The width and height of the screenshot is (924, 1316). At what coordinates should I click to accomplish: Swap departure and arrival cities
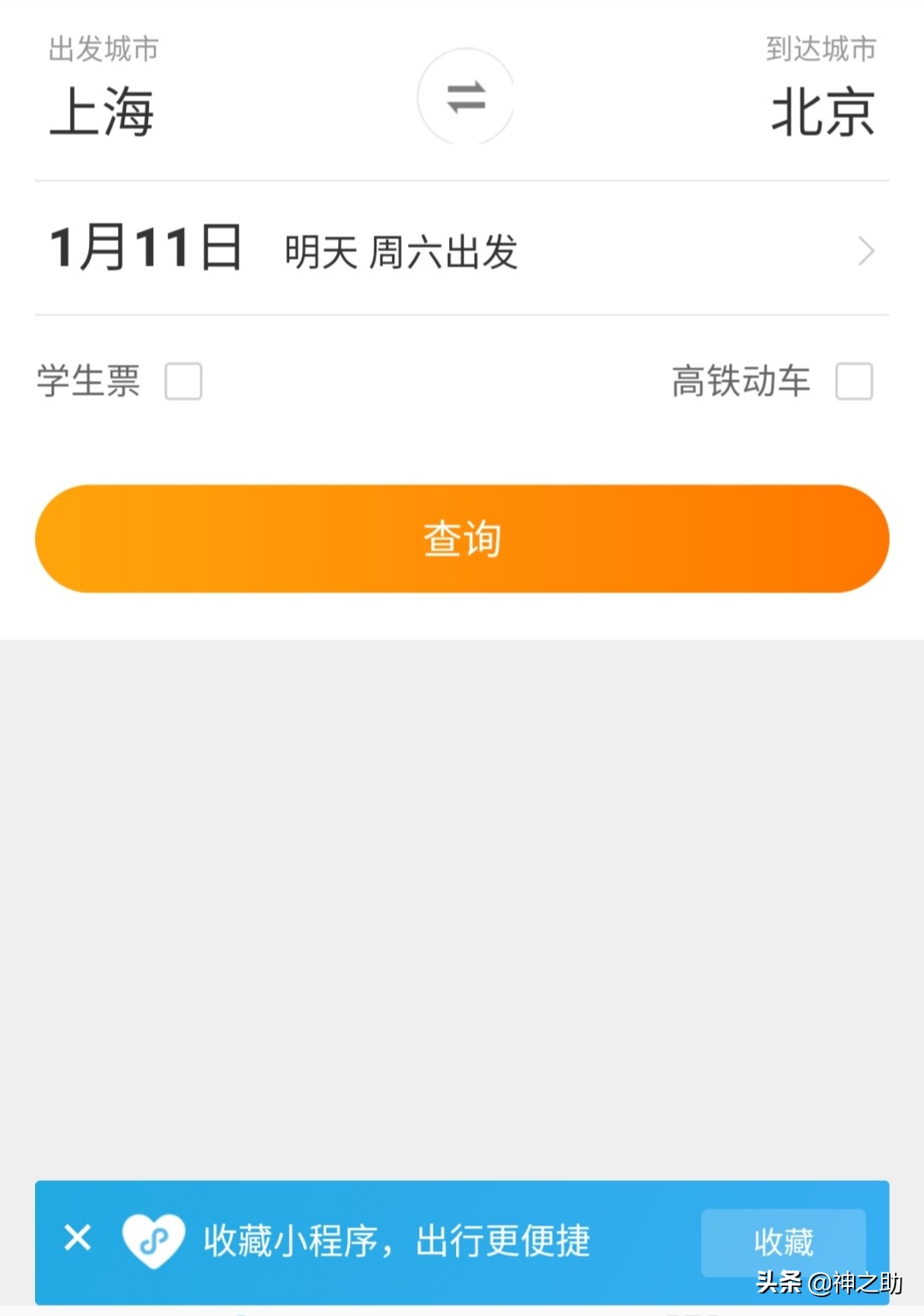coord(465,97)
